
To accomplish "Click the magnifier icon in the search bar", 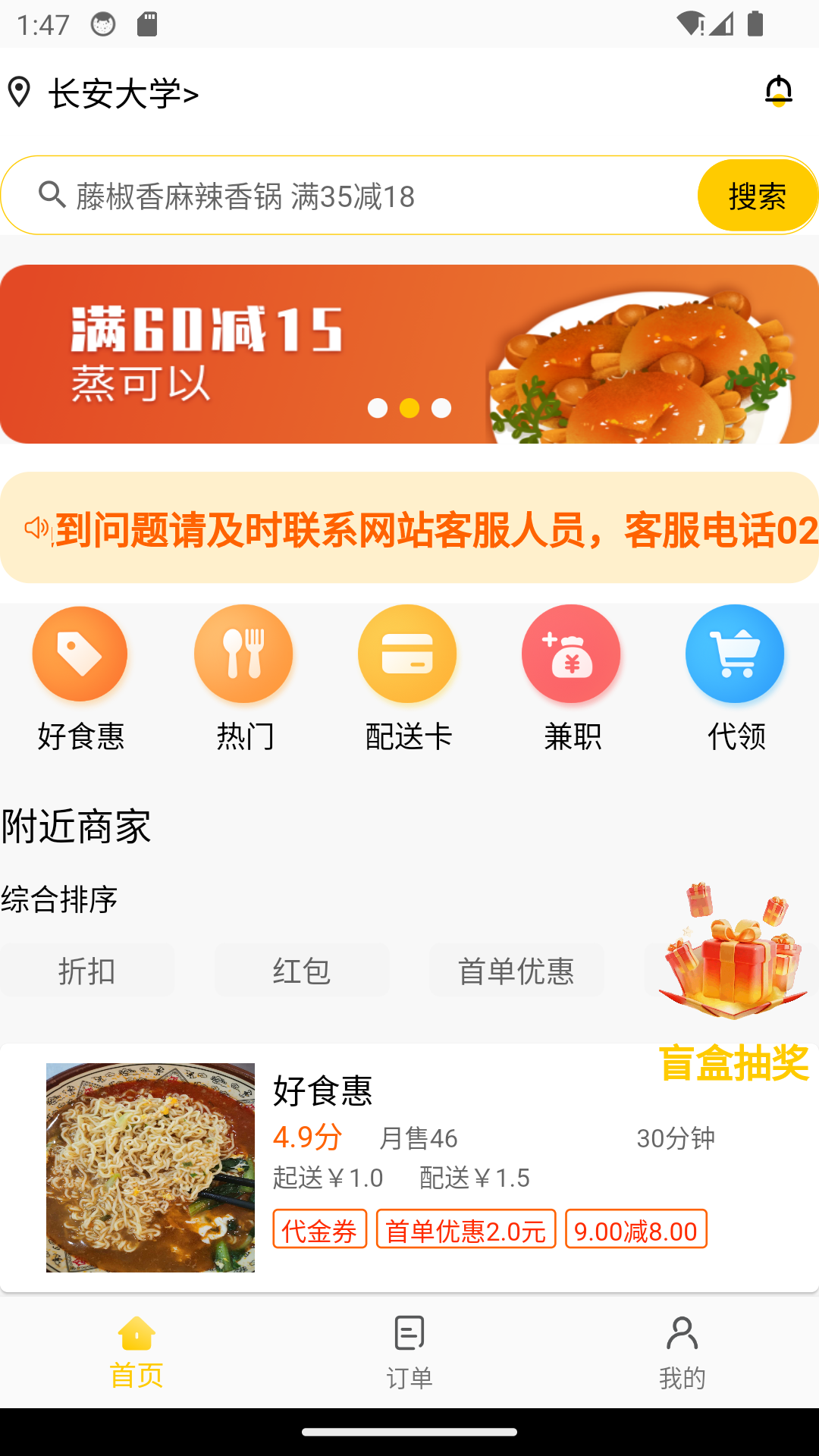I will 51,194.
